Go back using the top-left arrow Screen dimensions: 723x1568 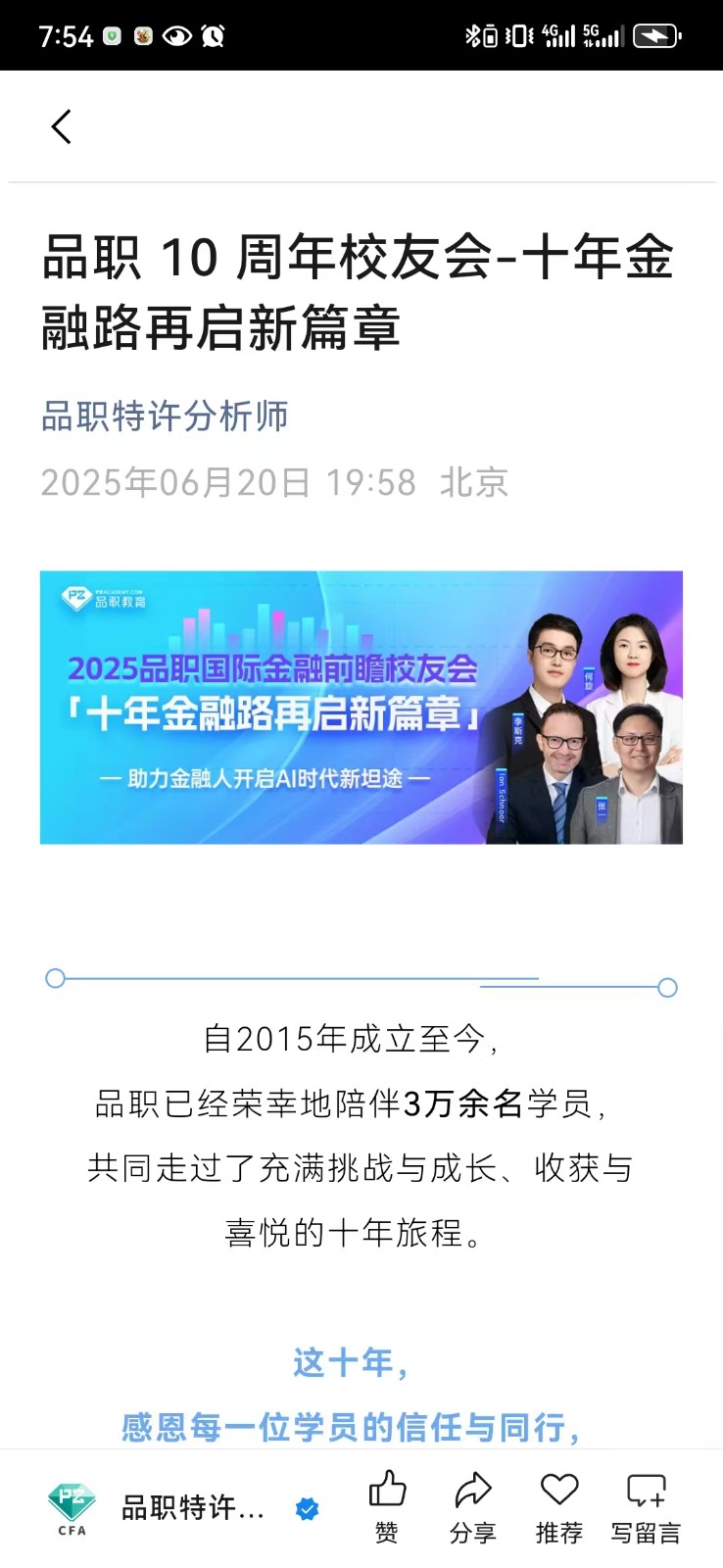click(62, 126)
